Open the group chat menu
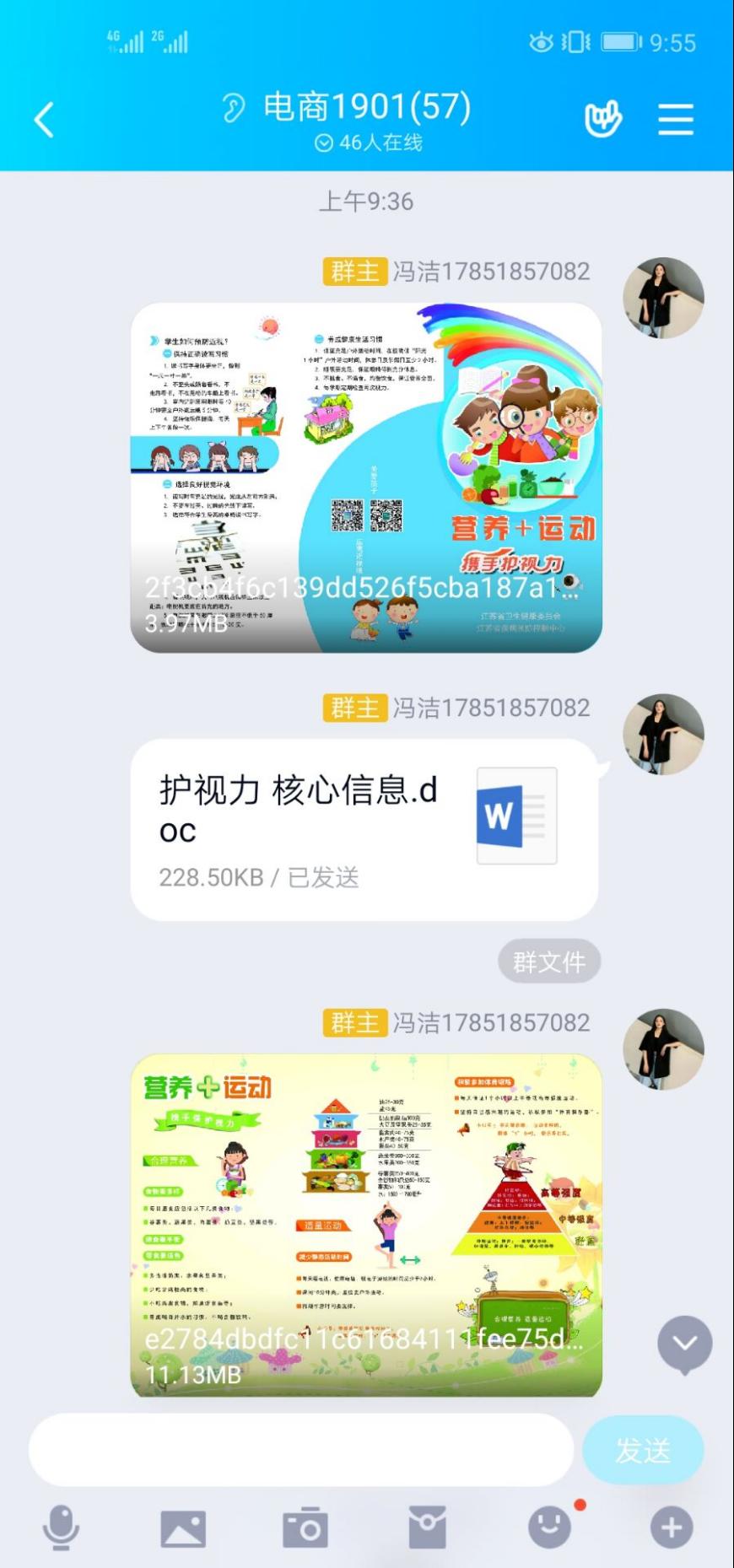734x1568 pixels. pyautogui.click(x=675, y=120)
